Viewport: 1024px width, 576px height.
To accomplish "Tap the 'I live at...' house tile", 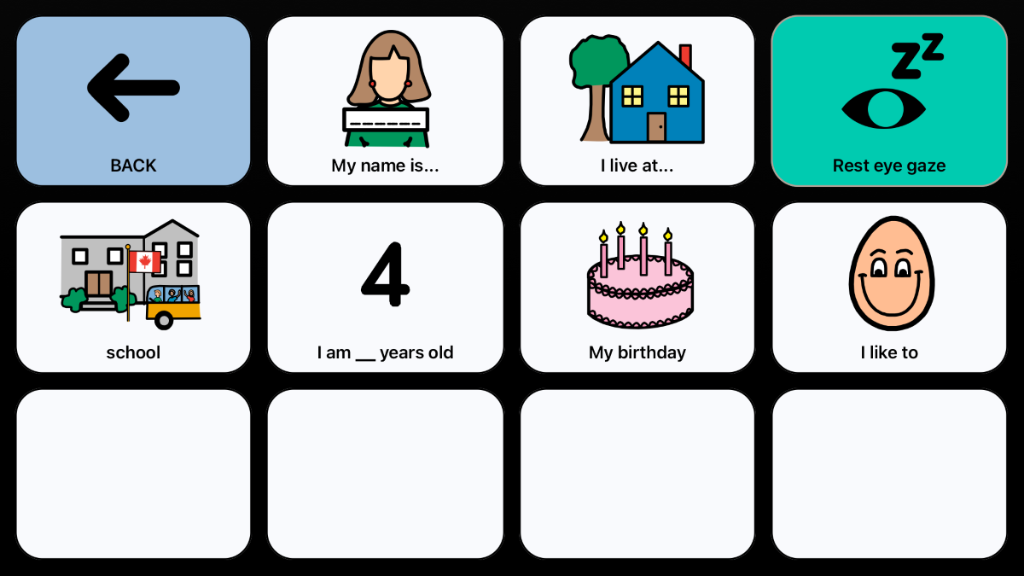I will click(637, 101).
